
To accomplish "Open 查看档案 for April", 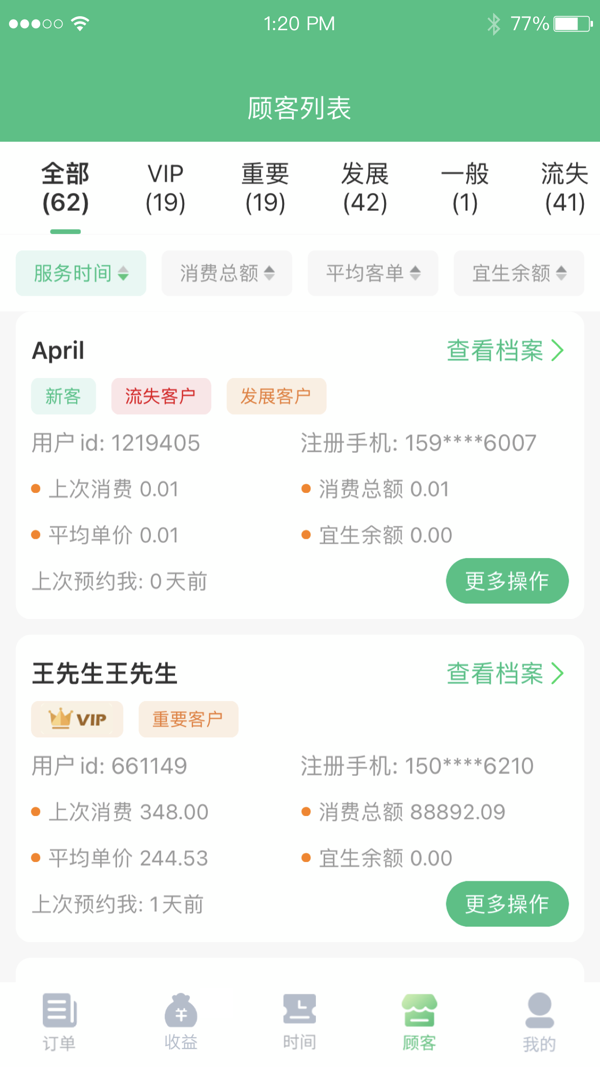I will point(505,350).
